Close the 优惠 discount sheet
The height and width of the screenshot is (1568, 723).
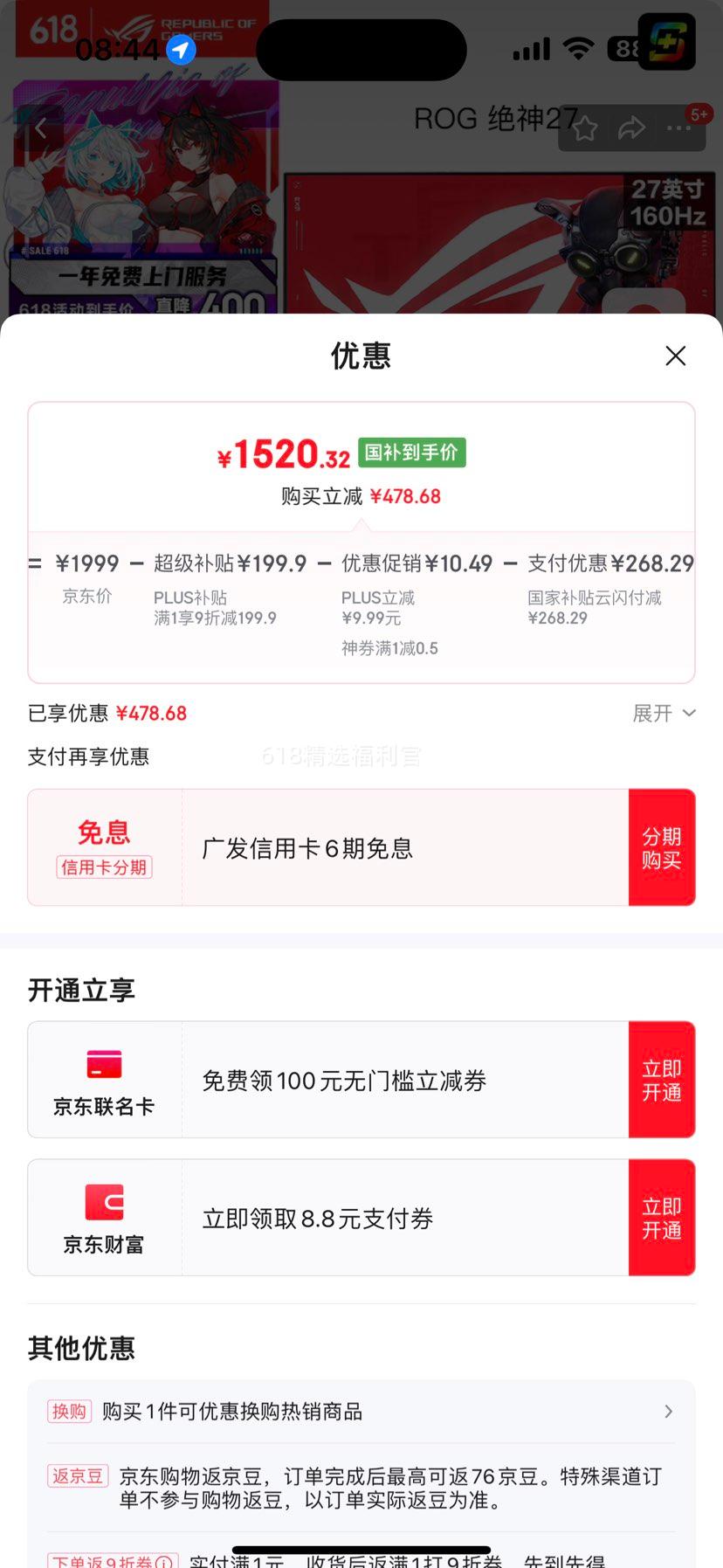pyautogui.click(x=675, y=356)
